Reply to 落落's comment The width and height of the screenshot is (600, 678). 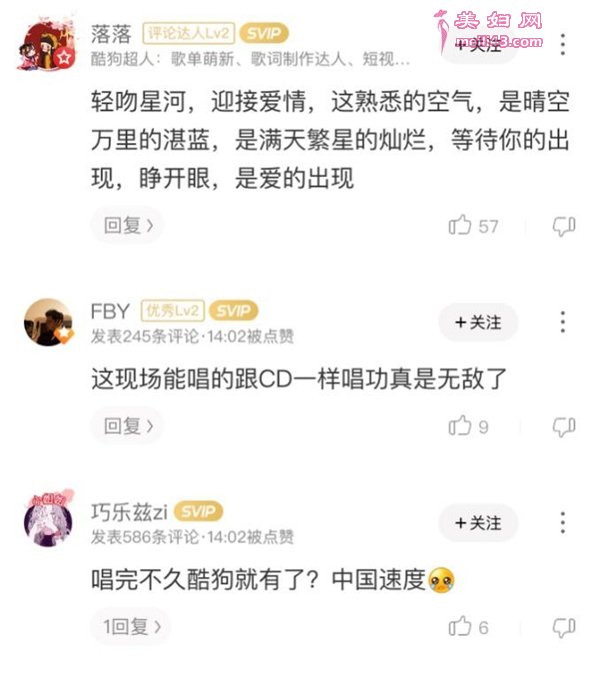(126, 225)
